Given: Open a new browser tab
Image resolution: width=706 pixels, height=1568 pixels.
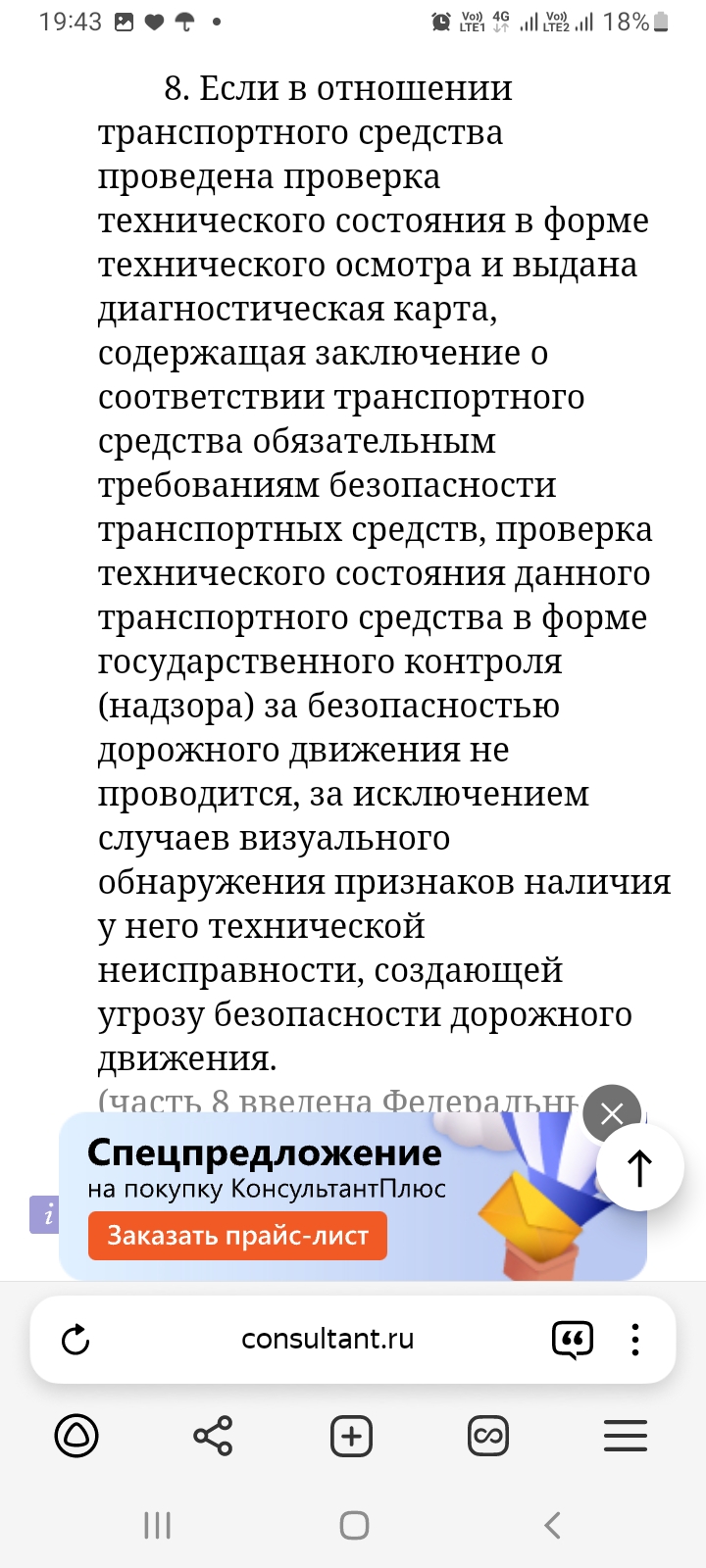Looking at the screenshot, I should (351, 1437).
